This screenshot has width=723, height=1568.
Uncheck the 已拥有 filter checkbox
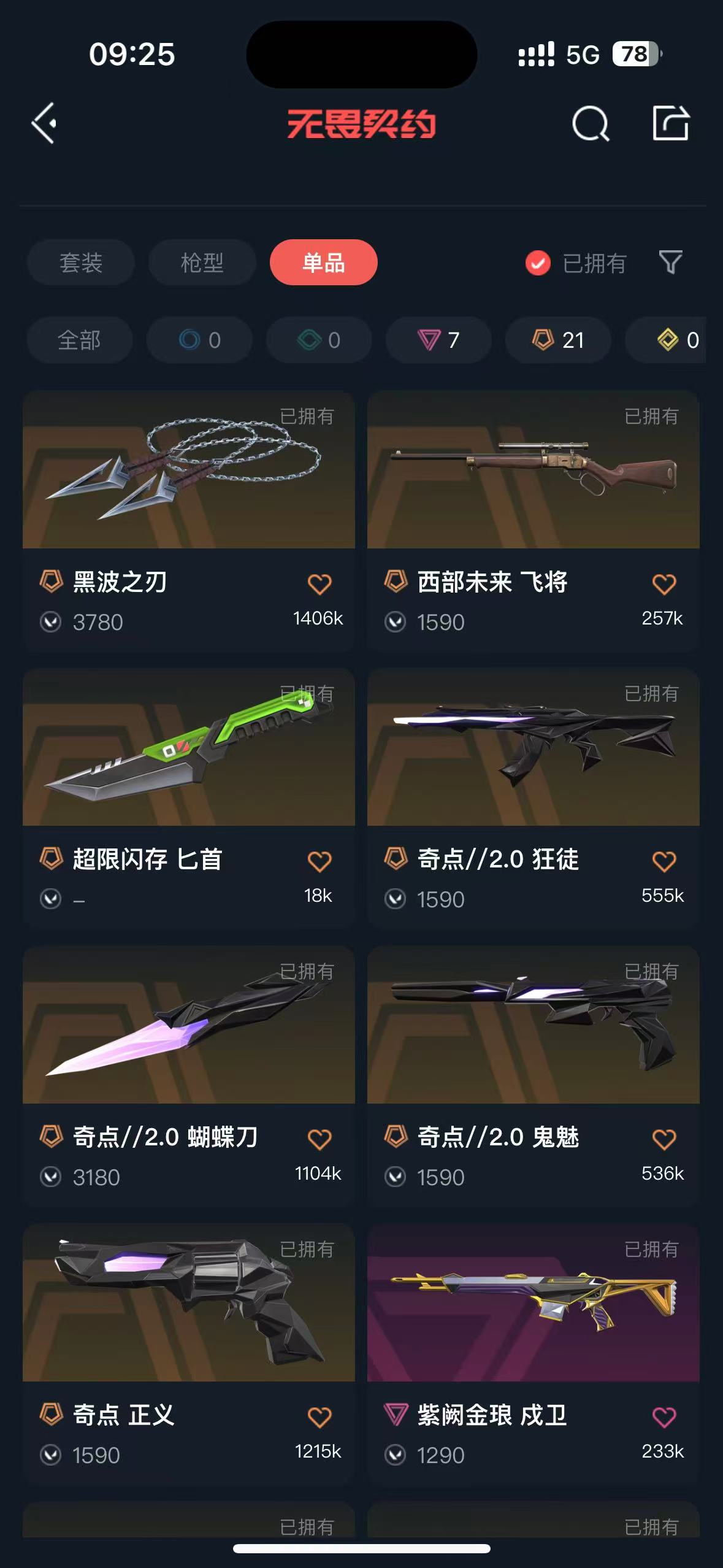[538, 263]
